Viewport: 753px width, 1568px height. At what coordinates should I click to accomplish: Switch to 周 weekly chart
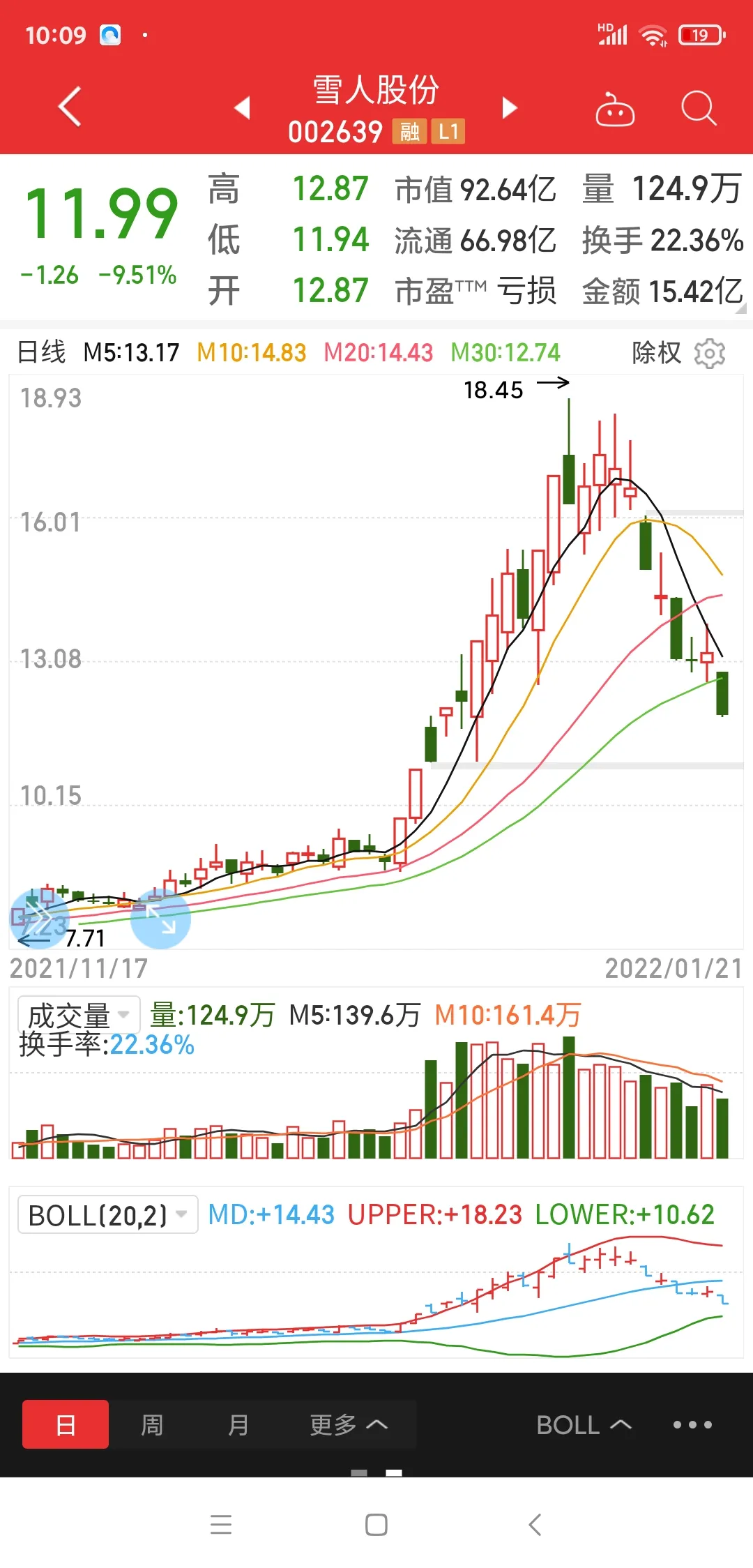pyautogui.click(x=152, y=1424)
